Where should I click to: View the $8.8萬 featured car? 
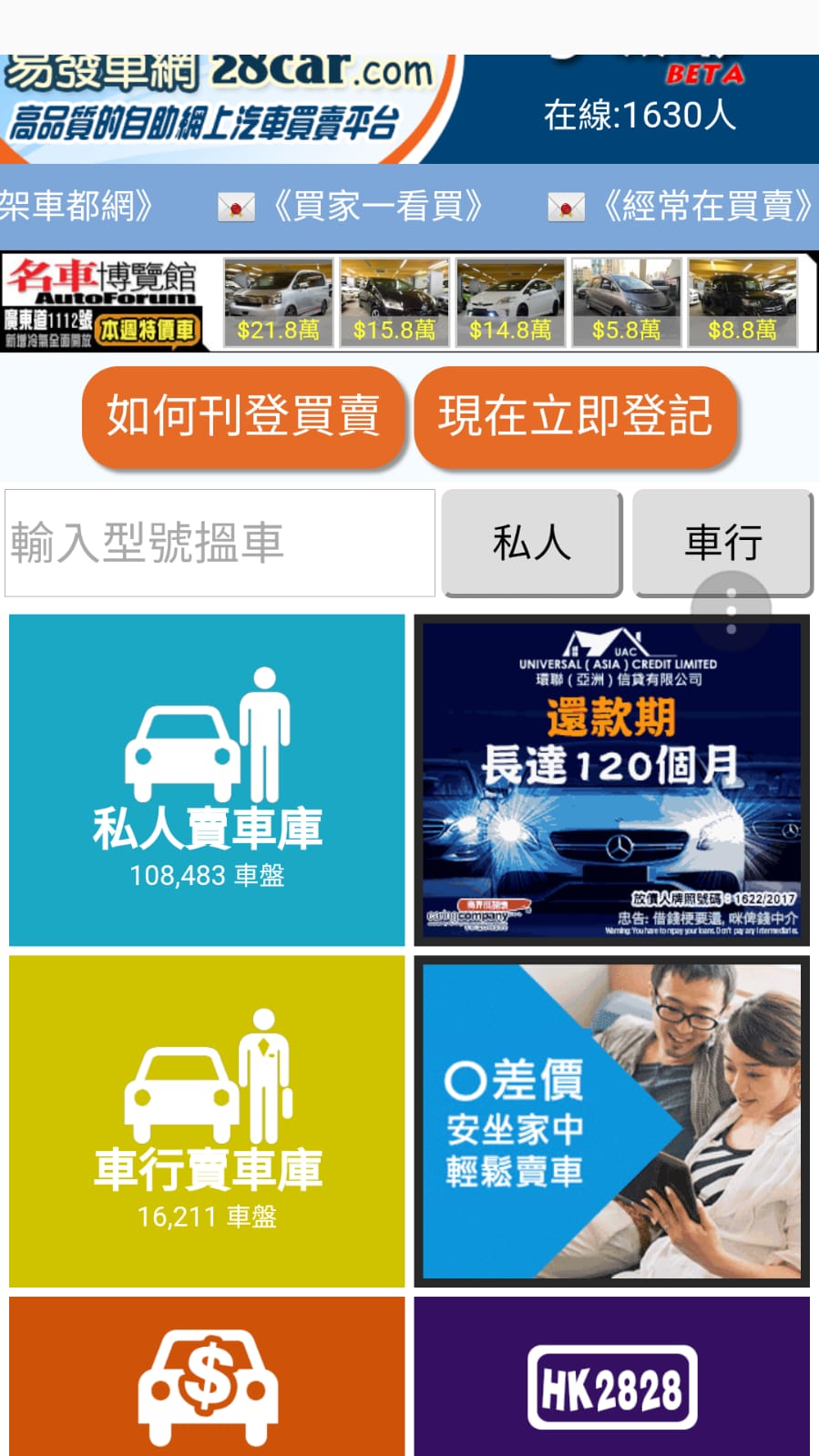(x=742, y=303)
